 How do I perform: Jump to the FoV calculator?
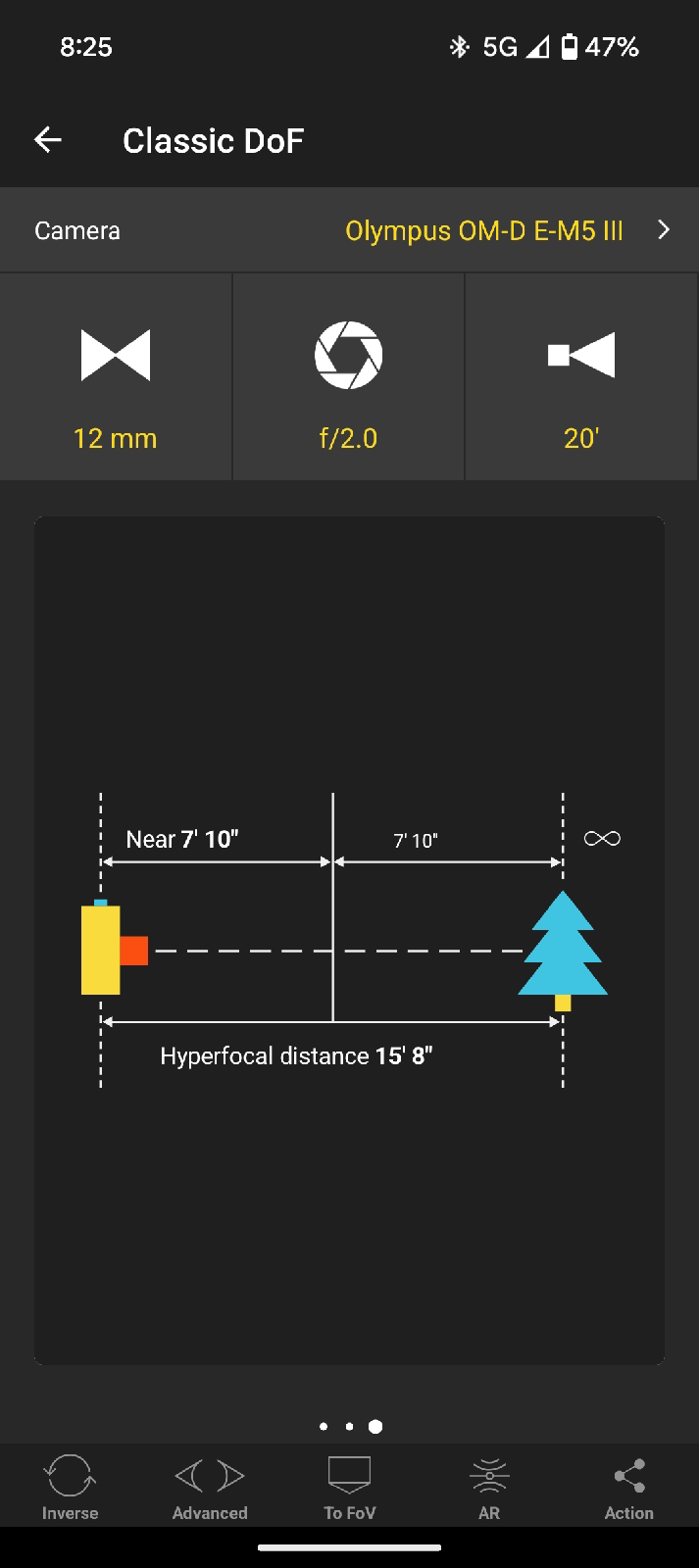coord(349,1486)
